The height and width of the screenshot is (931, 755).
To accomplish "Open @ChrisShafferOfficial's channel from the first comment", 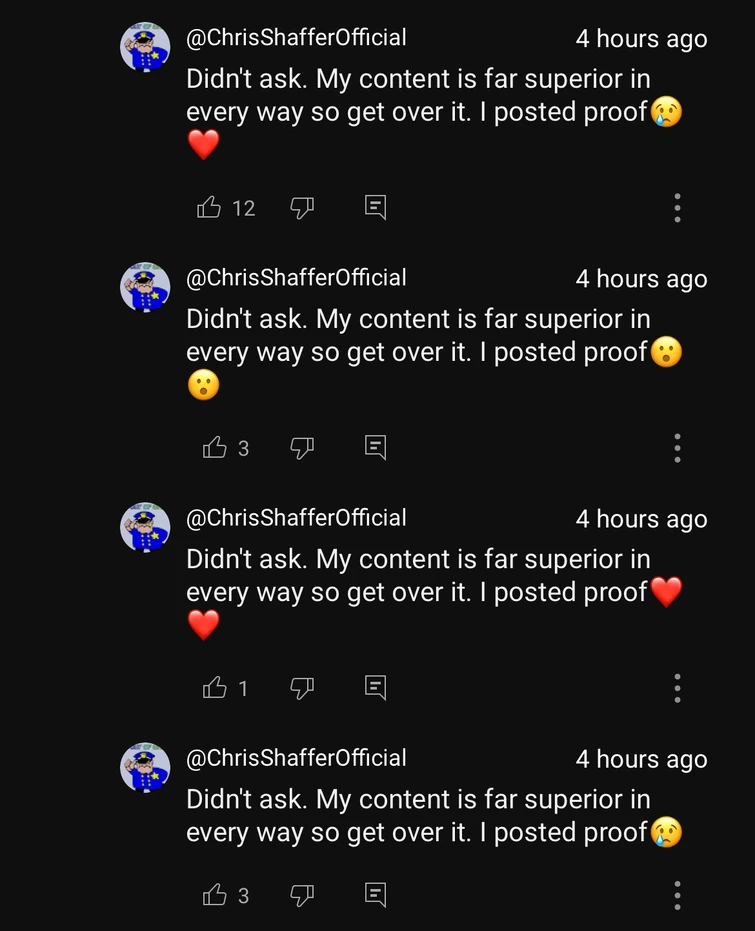I will click(294, 37).
